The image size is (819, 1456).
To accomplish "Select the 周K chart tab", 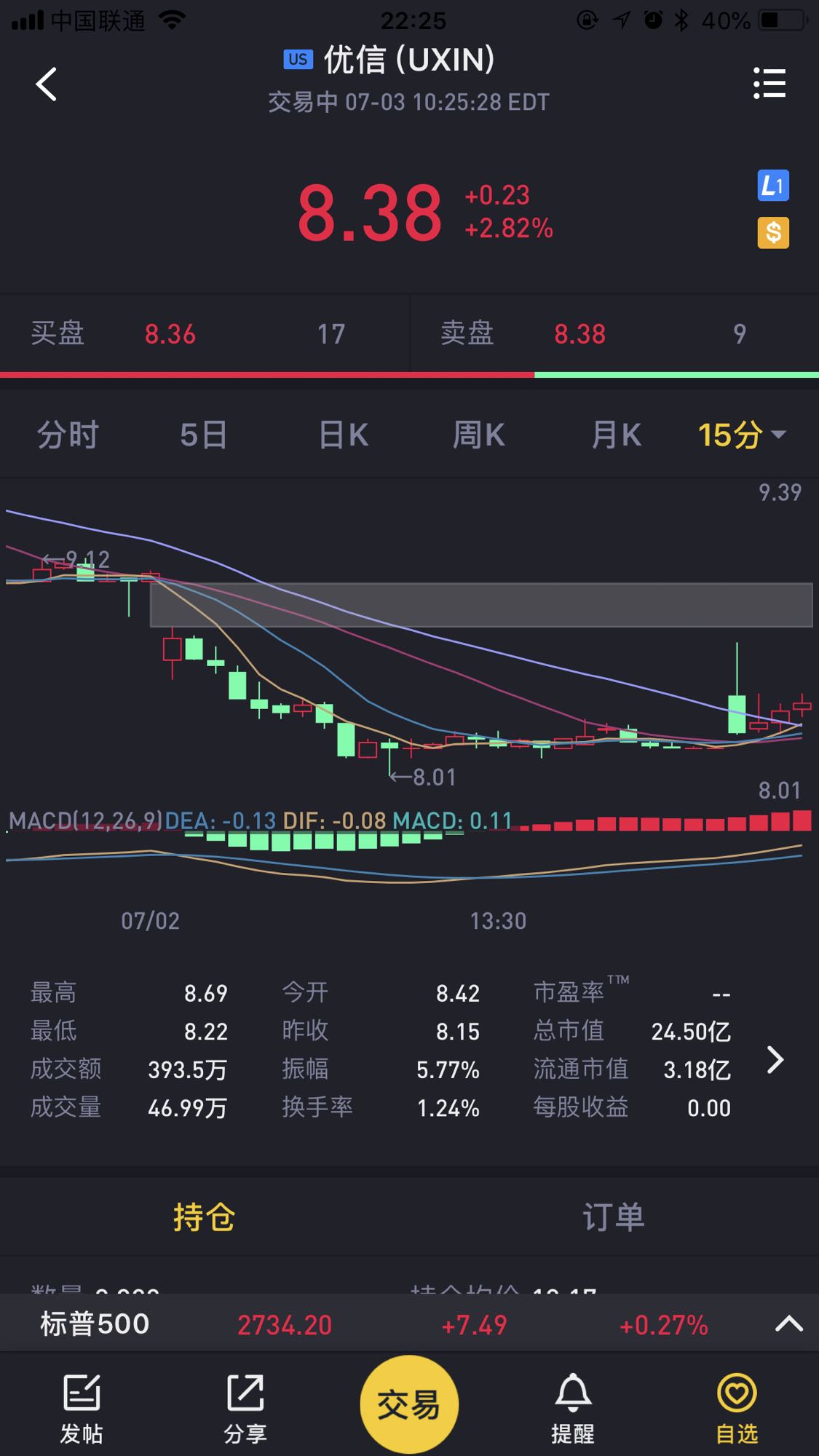I will [478, 435].
